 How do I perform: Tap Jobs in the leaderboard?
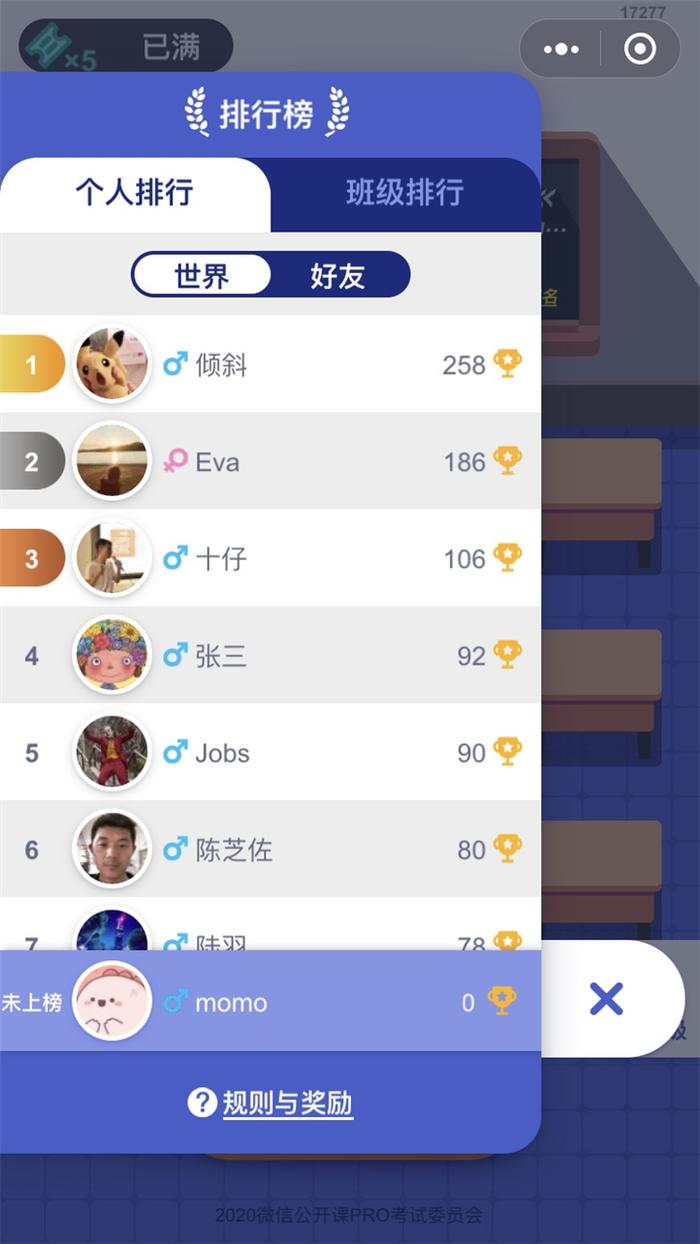270,752
